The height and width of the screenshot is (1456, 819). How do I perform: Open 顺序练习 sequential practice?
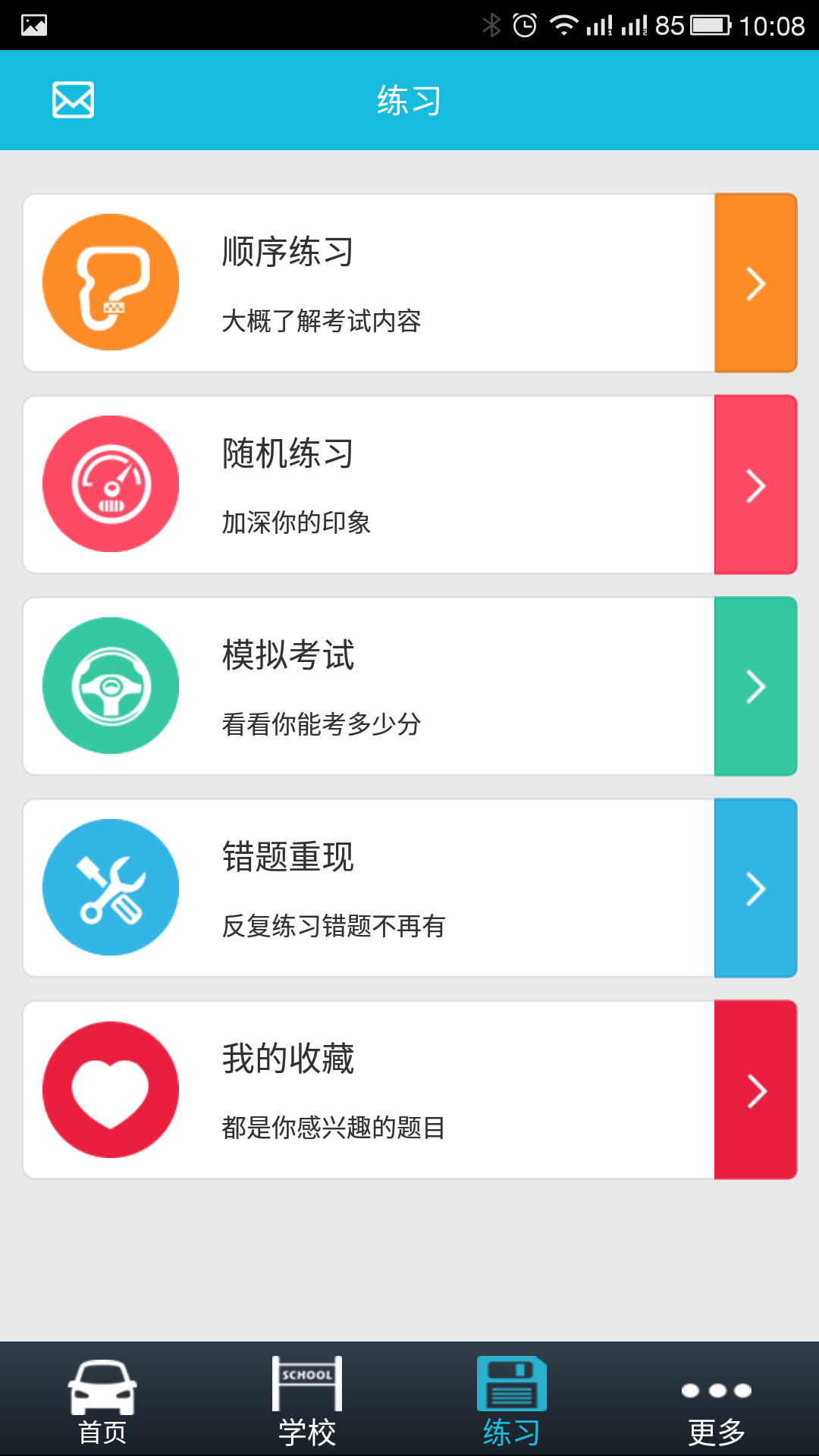409,283
